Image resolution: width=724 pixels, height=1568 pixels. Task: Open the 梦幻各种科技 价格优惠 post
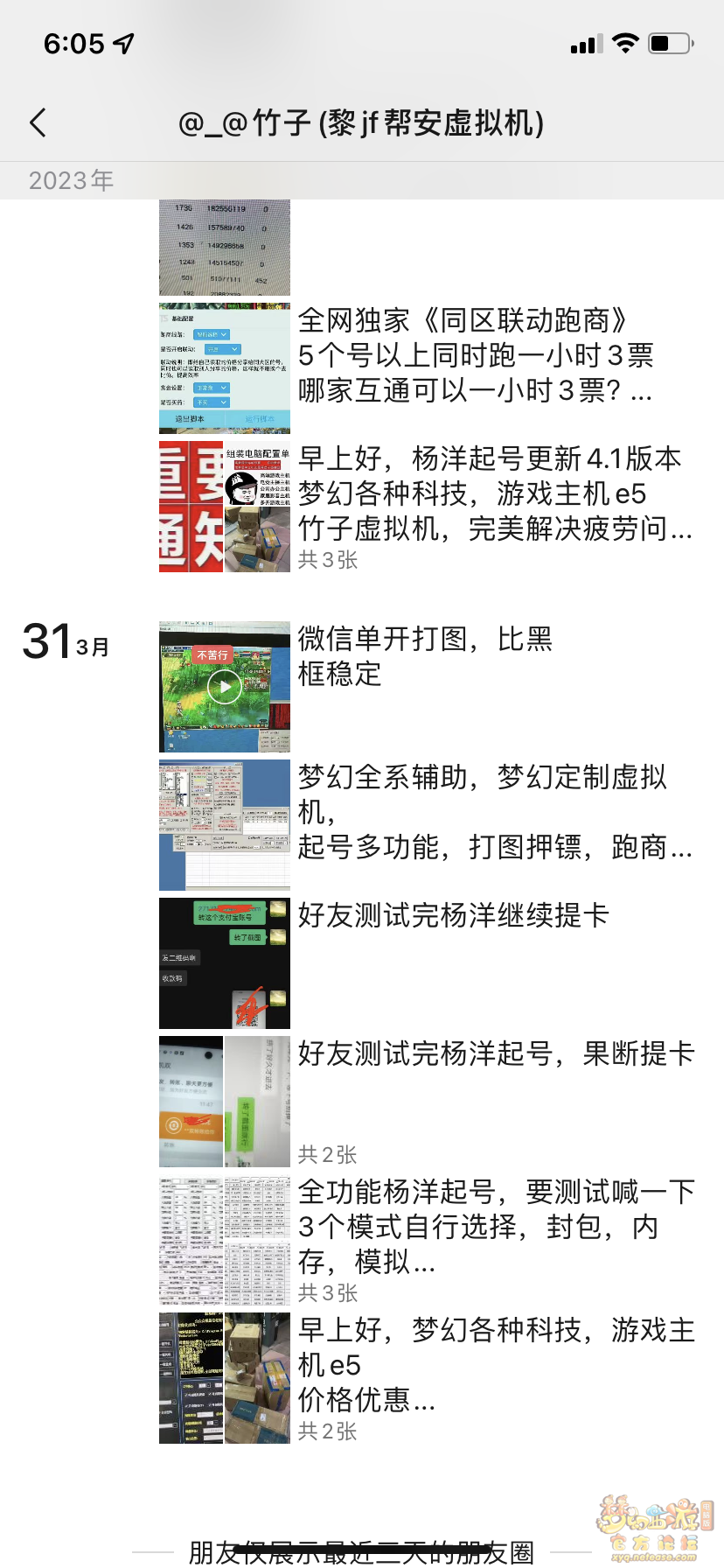click(x=495, y=1365)
